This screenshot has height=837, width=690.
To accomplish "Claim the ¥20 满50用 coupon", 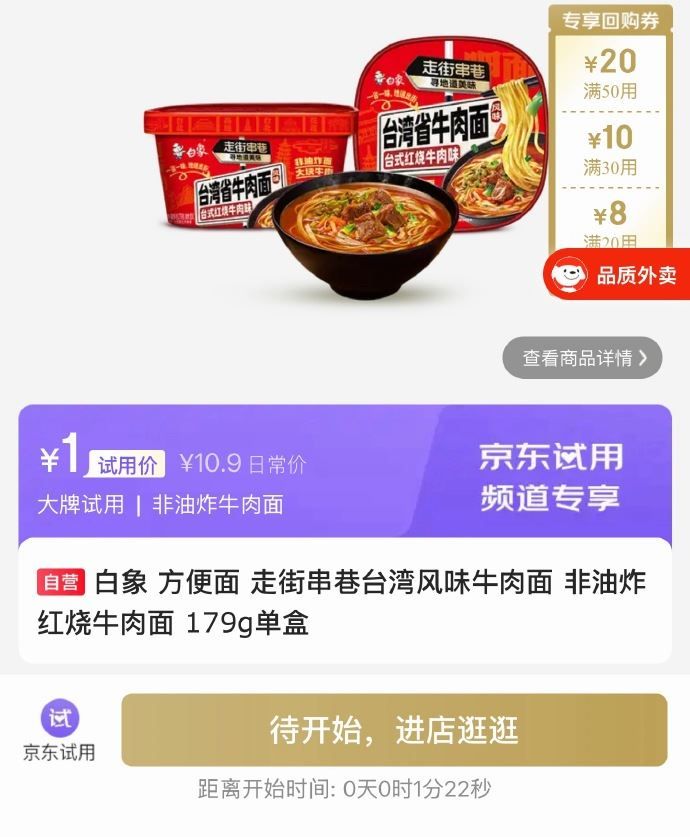I will tap(610, 73).
